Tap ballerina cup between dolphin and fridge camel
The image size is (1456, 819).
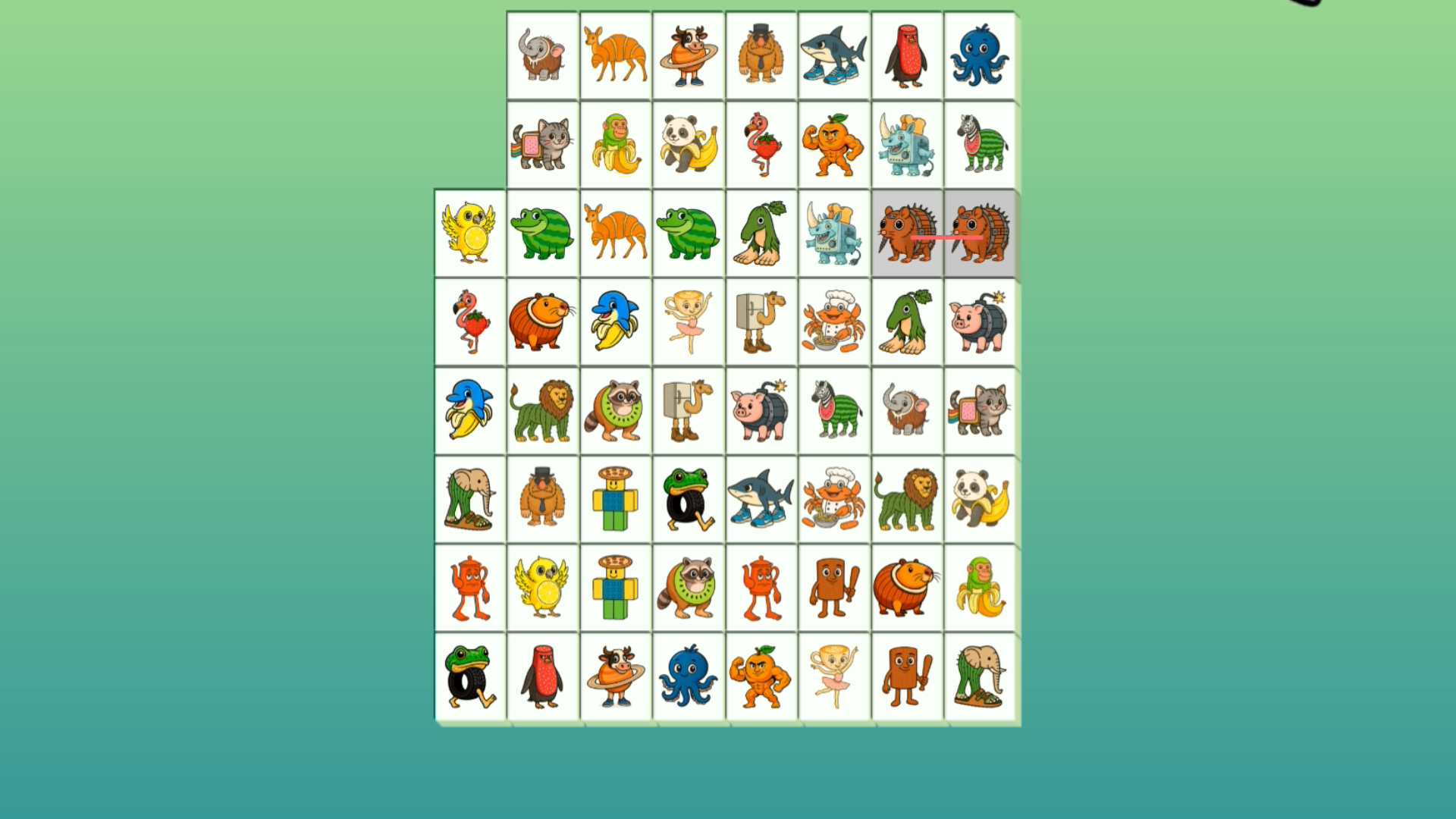[689, 322]
